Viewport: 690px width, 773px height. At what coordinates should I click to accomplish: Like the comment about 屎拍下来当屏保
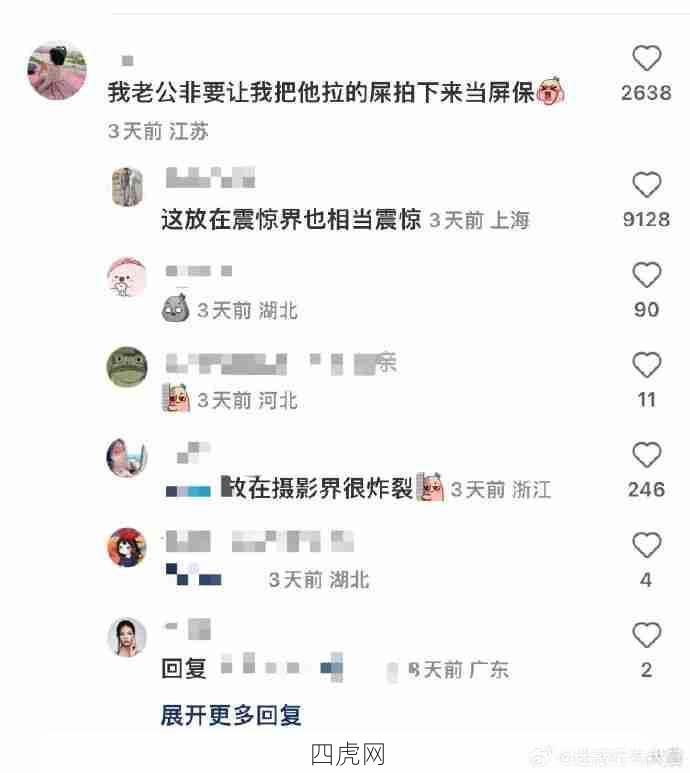pos(647,58)
